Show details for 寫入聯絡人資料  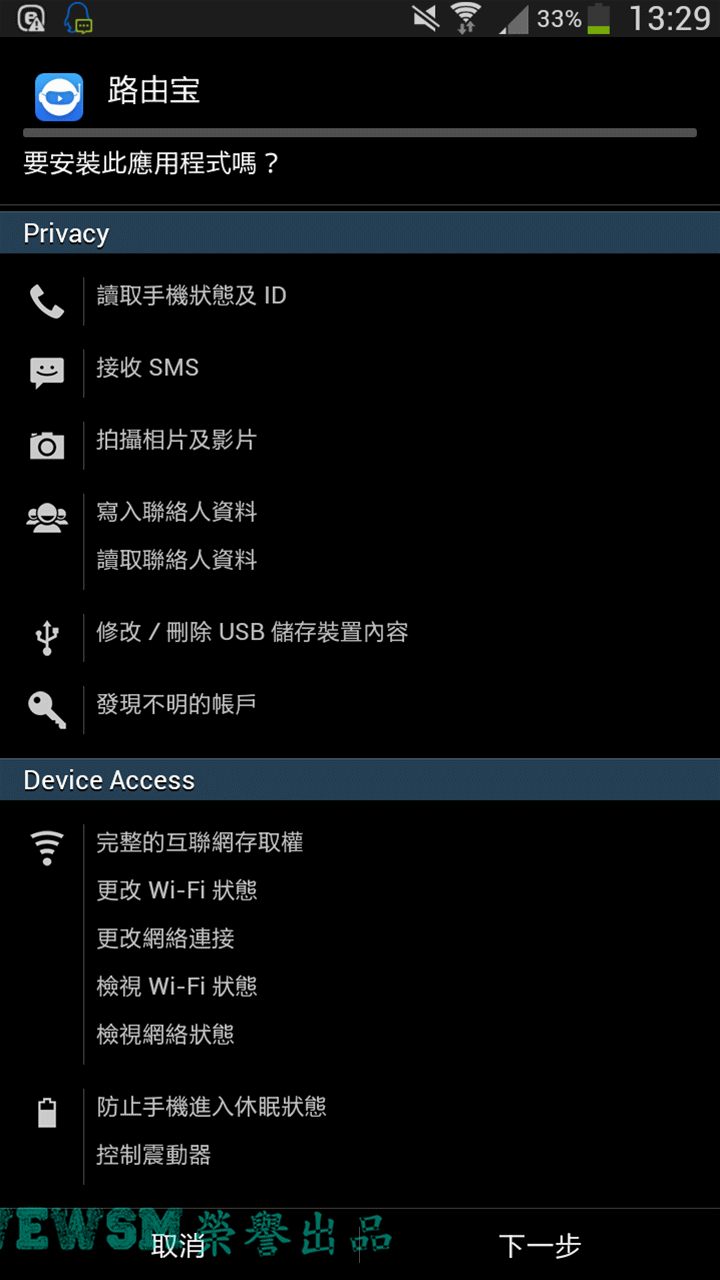click(x=177, y=512)
